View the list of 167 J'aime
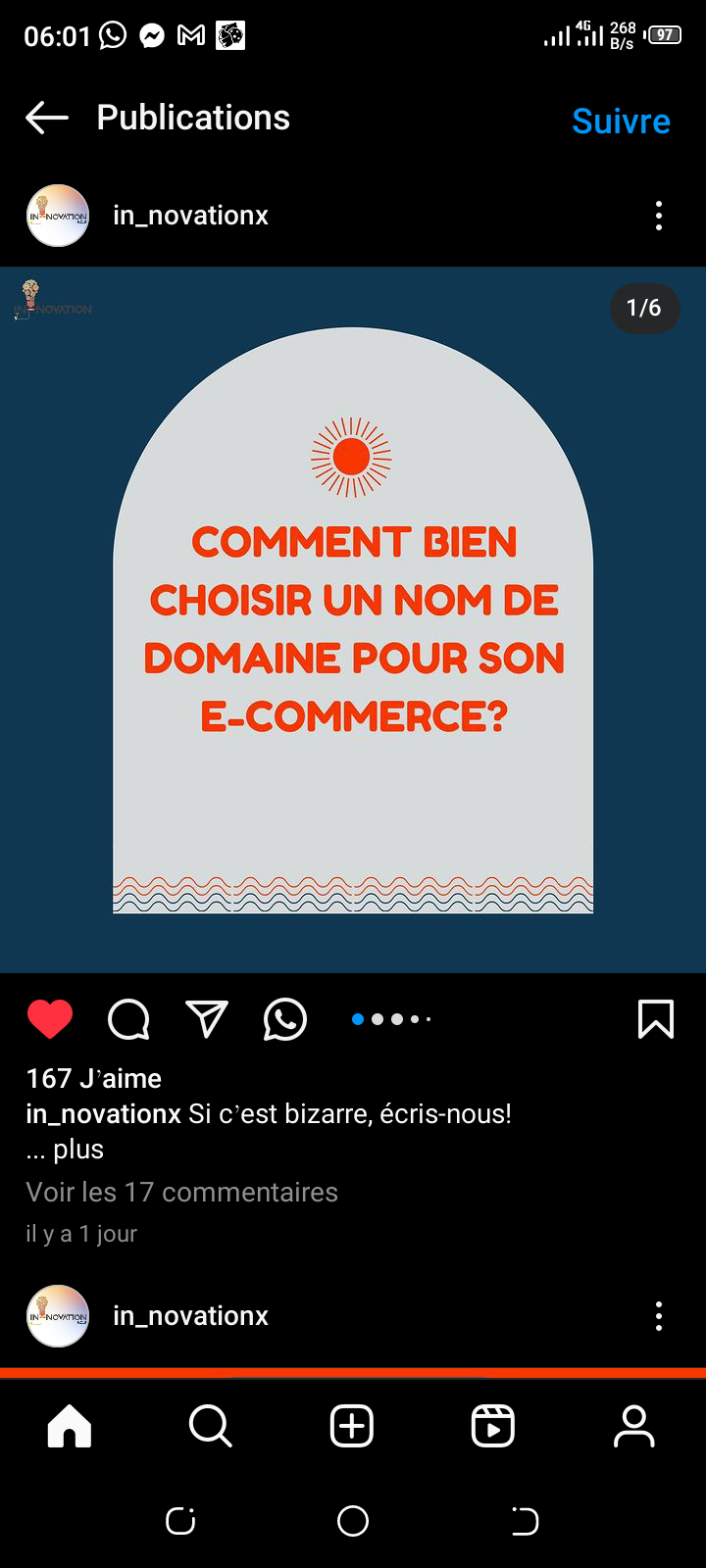 click(x=94, y=1079)
